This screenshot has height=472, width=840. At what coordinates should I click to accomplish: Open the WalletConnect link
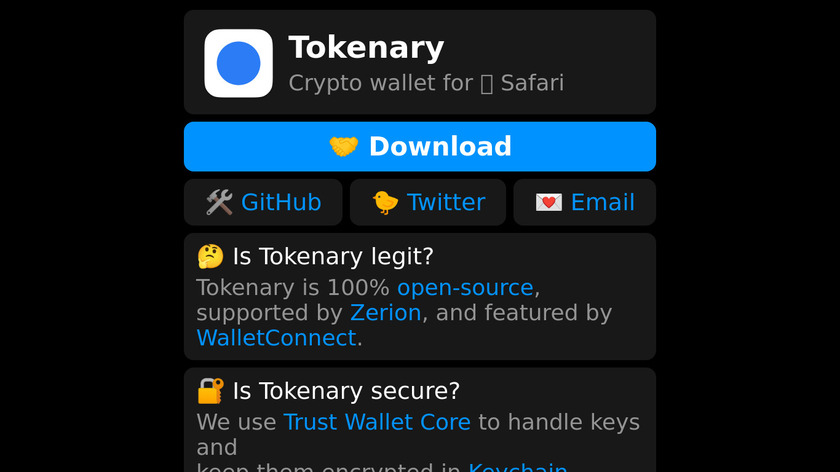click(x=276, y=338)
